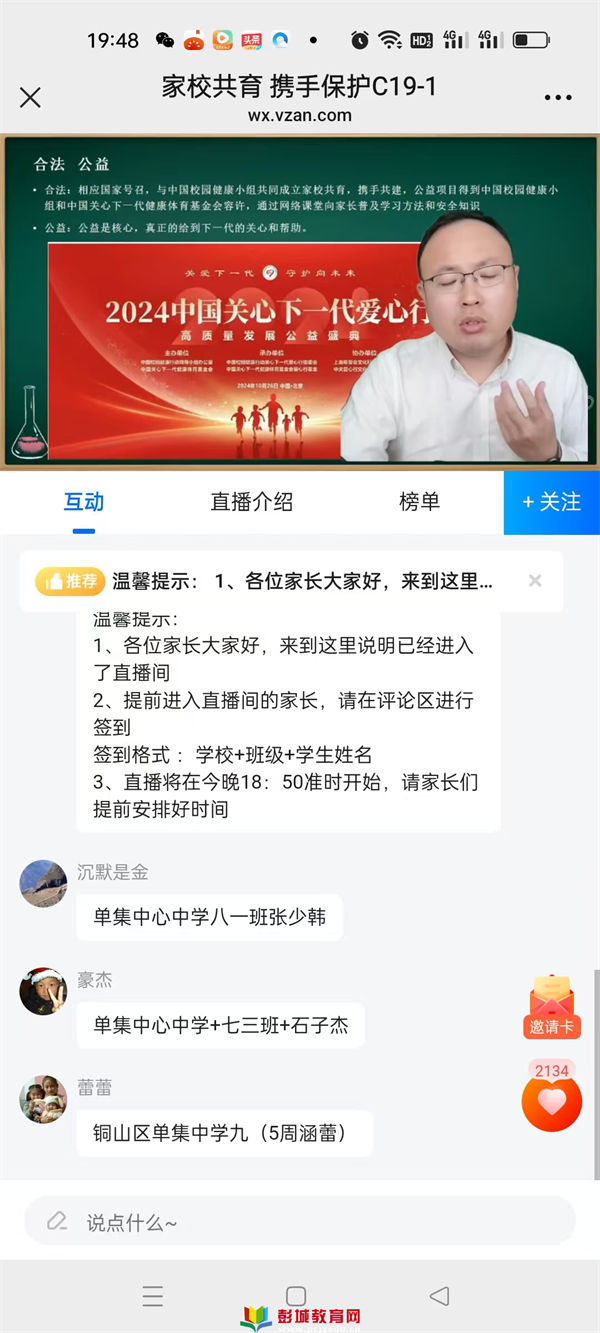Image resolution: width=600 pixels, height=1333 pixels.
Task: Tap the 说点什么 comment box
Action: point(300,1221)
